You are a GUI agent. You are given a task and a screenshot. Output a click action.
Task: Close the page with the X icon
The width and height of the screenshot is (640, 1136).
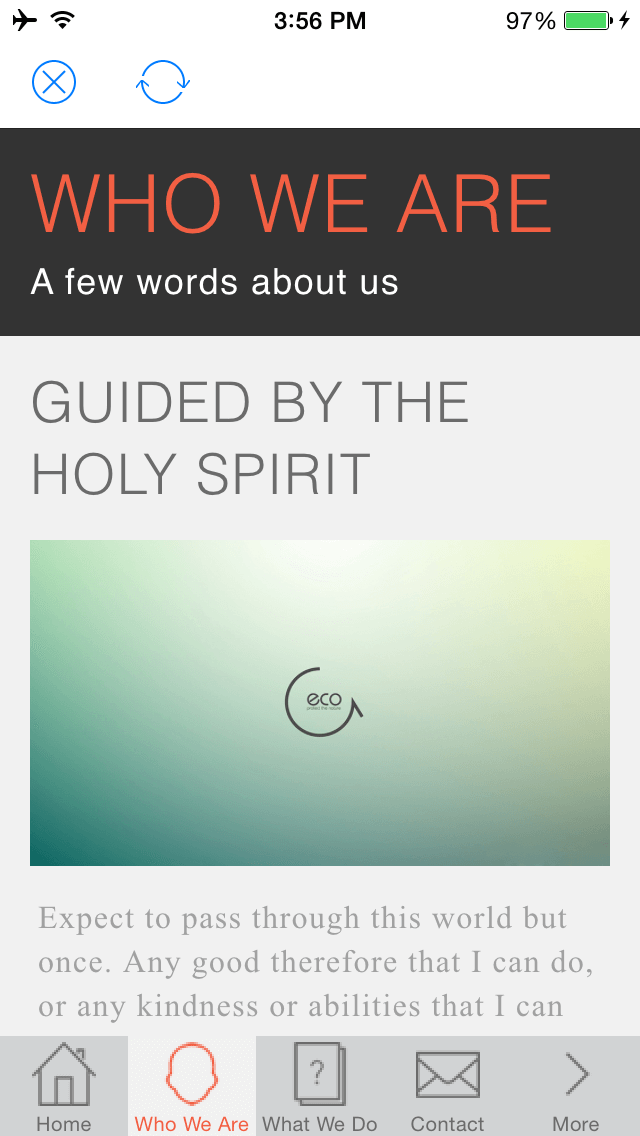tap(54, 82)
